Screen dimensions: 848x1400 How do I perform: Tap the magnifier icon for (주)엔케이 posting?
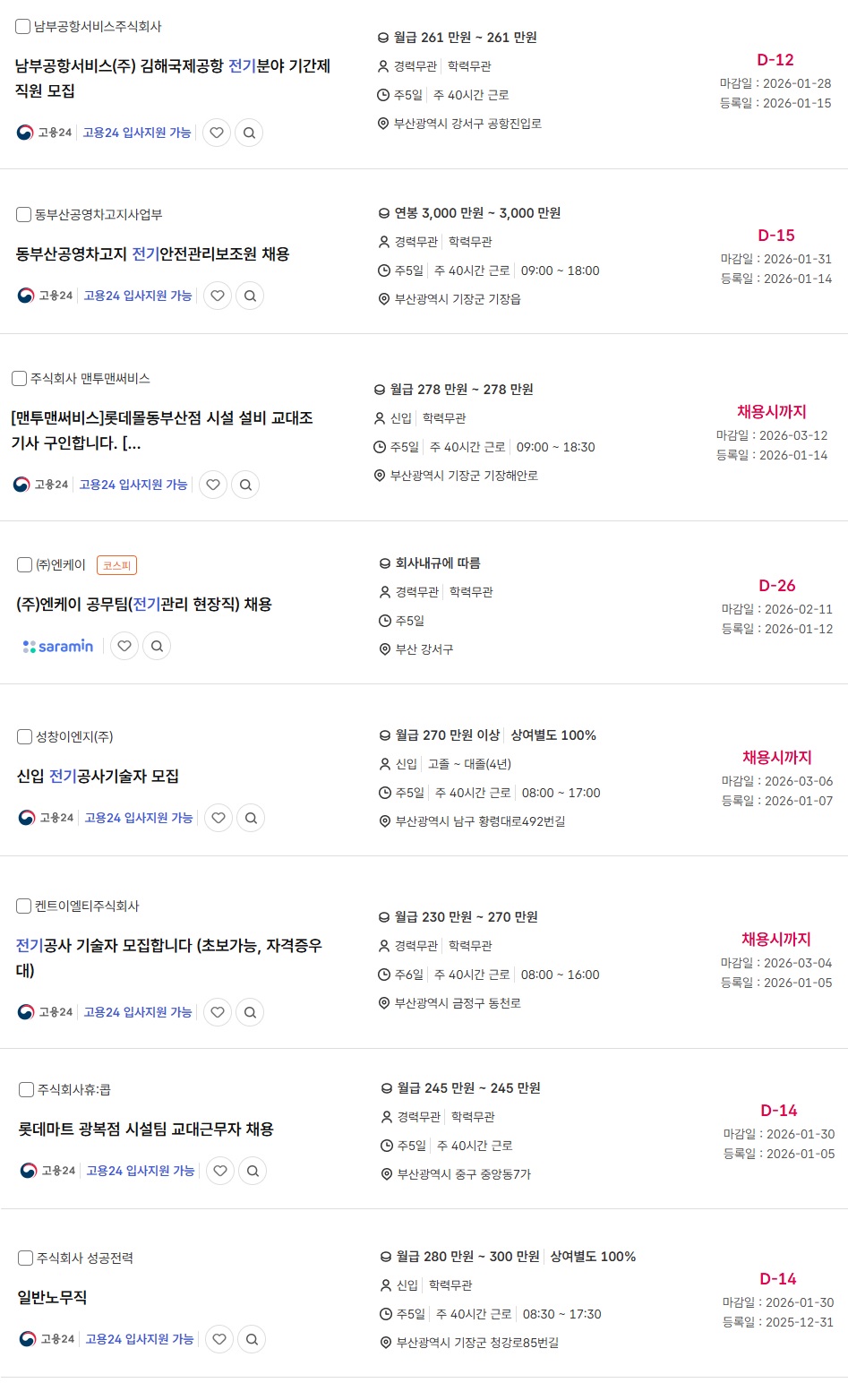(157, 646)
